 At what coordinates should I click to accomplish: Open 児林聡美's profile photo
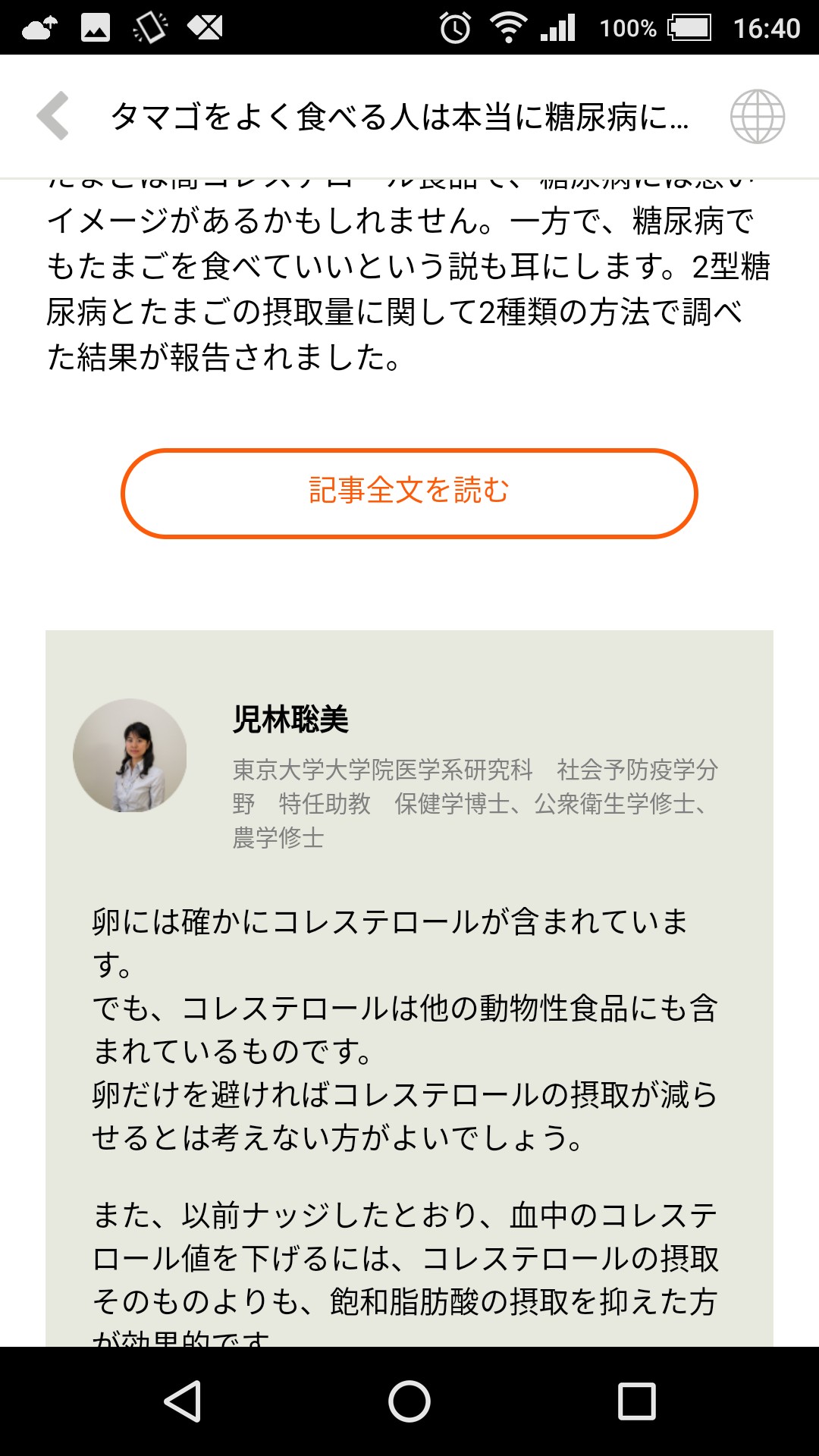coord(130,755)
